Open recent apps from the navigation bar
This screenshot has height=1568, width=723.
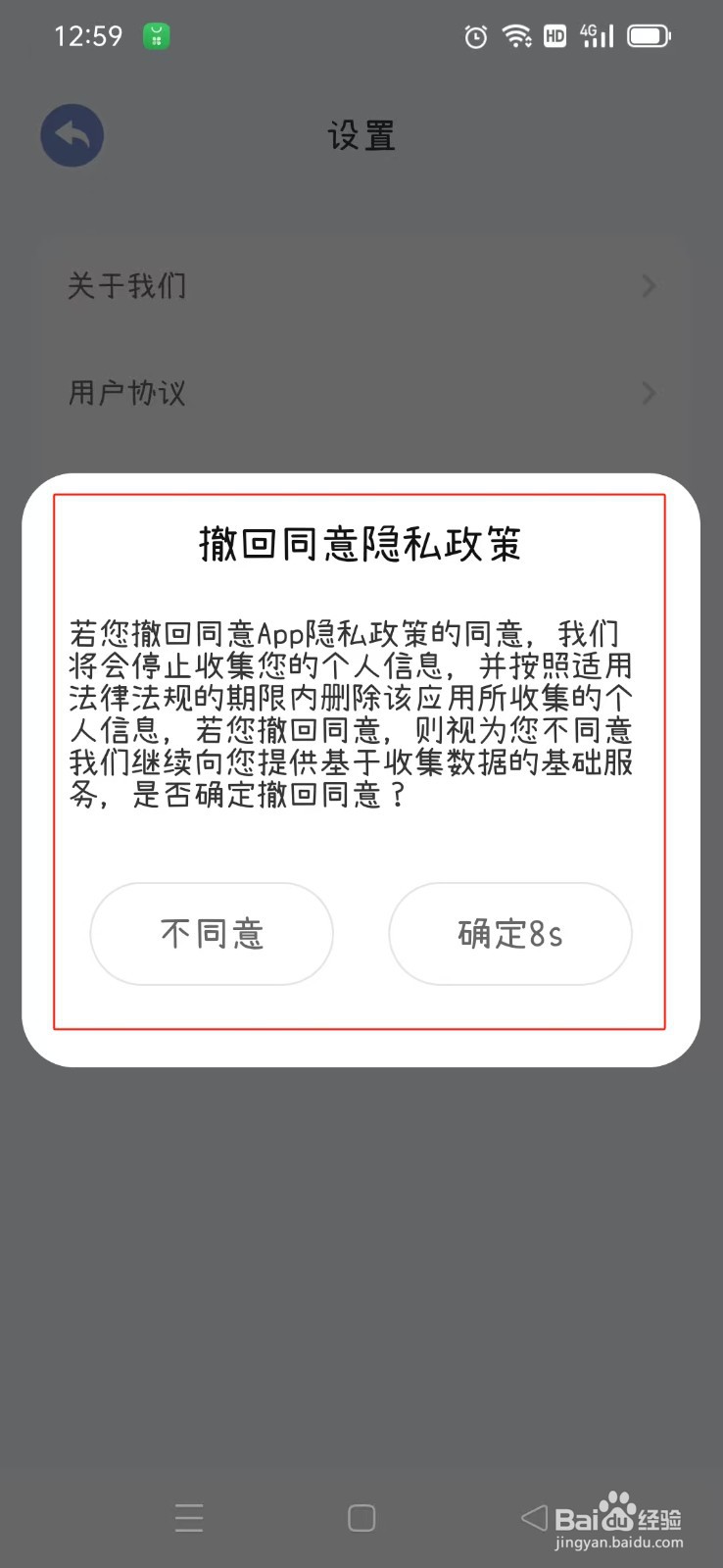(x=188, y=1516)
